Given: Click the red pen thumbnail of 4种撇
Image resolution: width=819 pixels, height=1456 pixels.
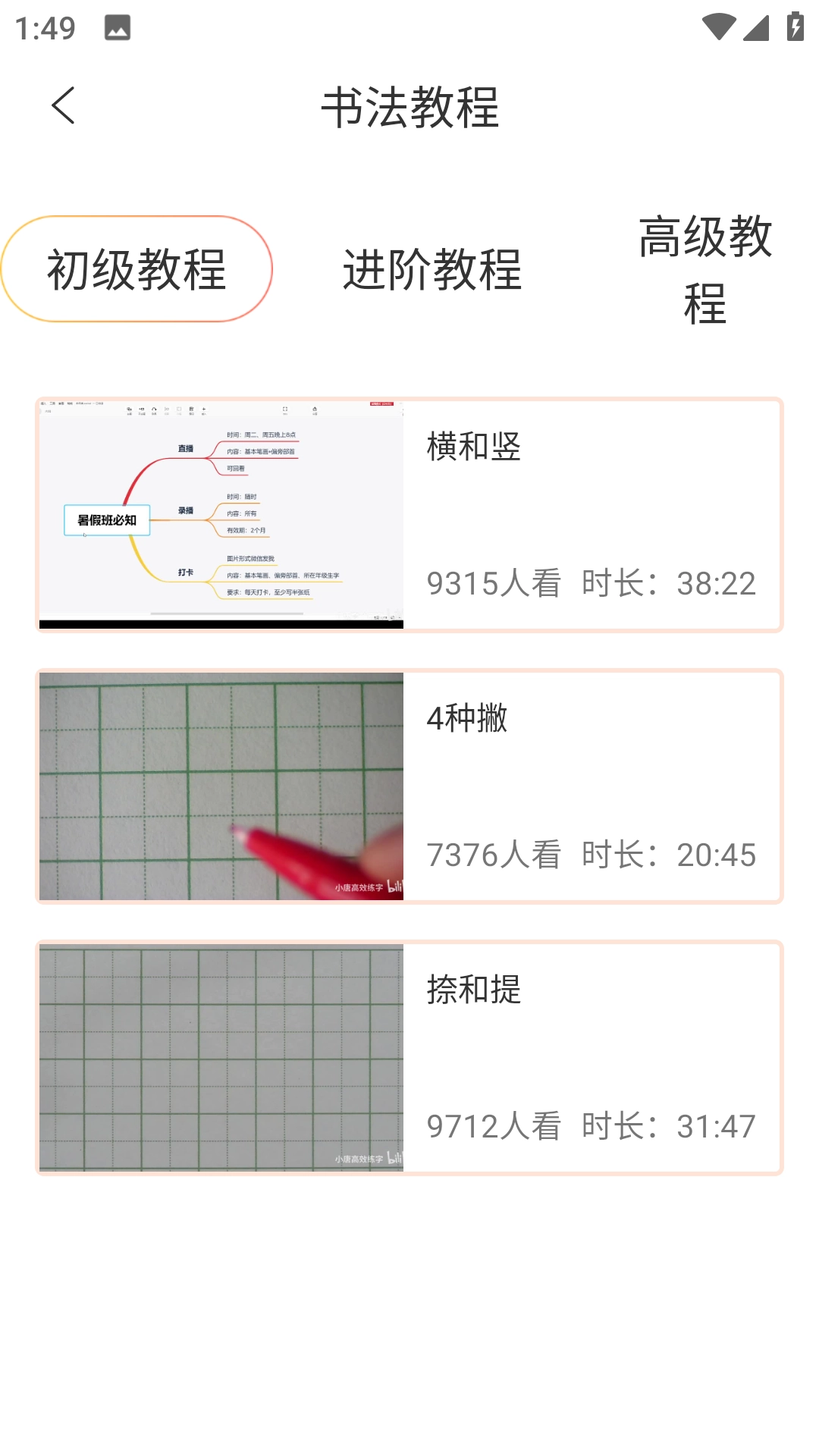Looking at the screenshot, I should [220, 785].
